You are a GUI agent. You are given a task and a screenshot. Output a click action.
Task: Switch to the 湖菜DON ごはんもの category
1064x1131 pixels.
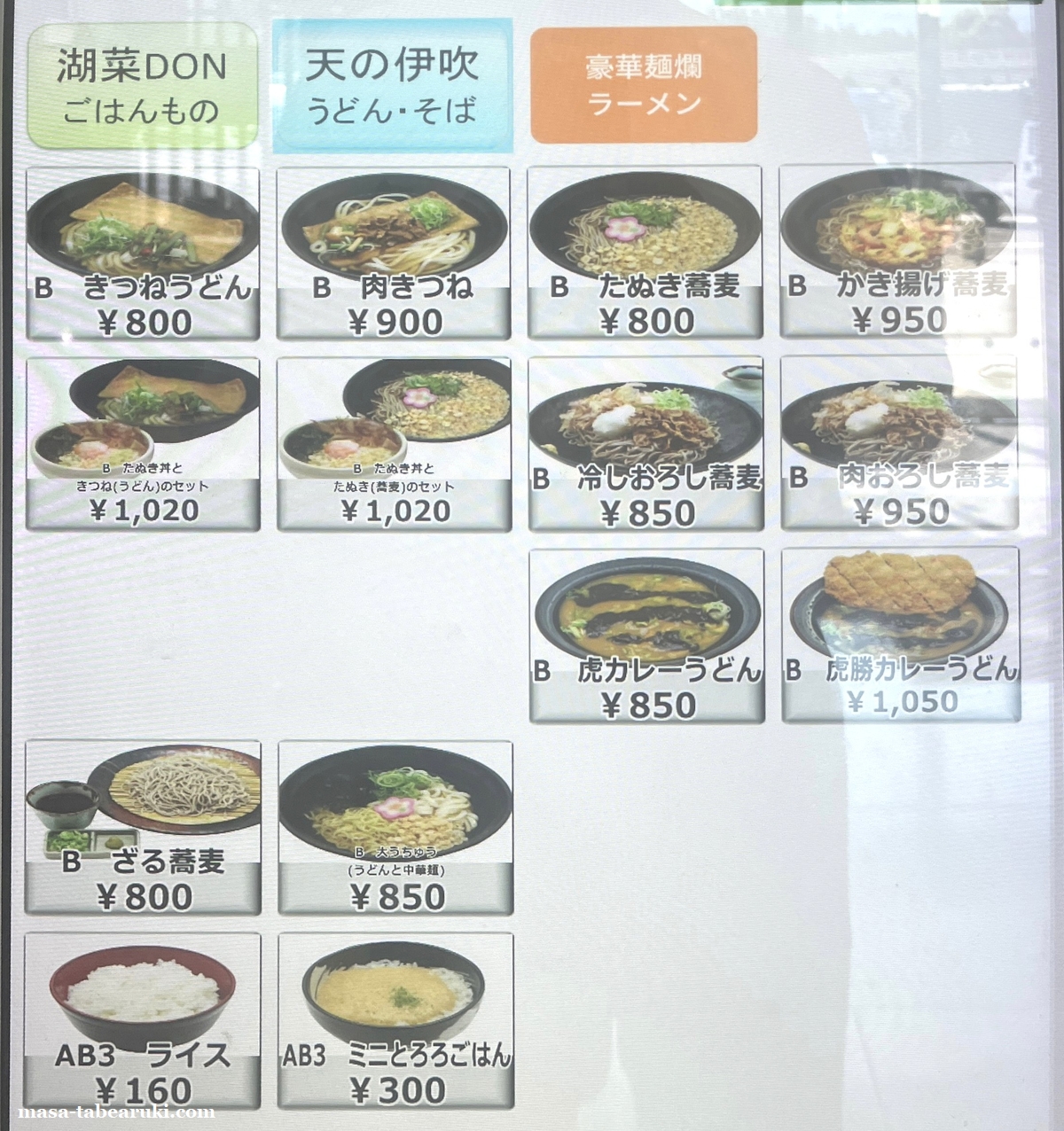tap(142, 86)
